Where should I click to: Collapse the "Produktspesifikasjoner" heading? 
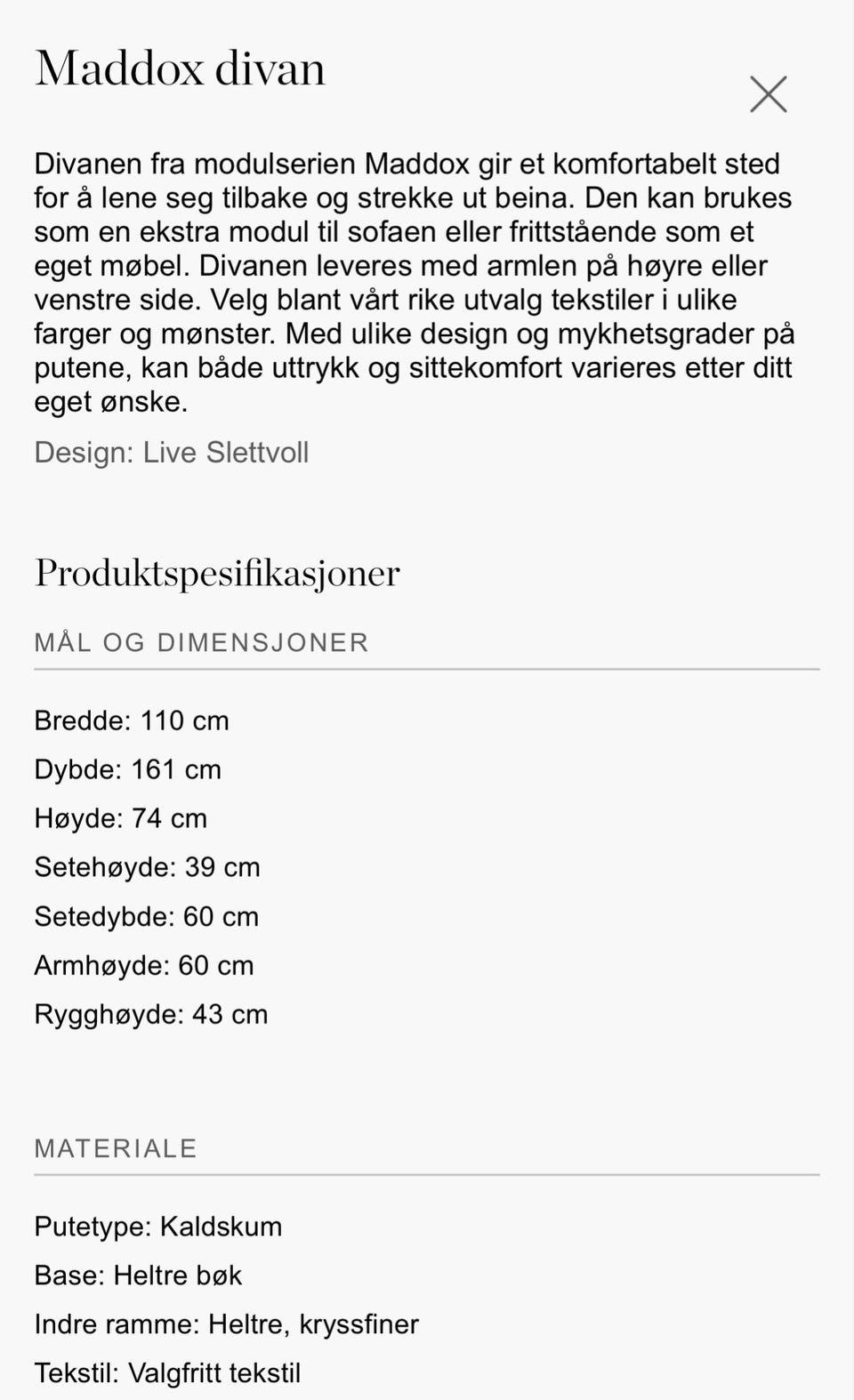tap(215, 574)
